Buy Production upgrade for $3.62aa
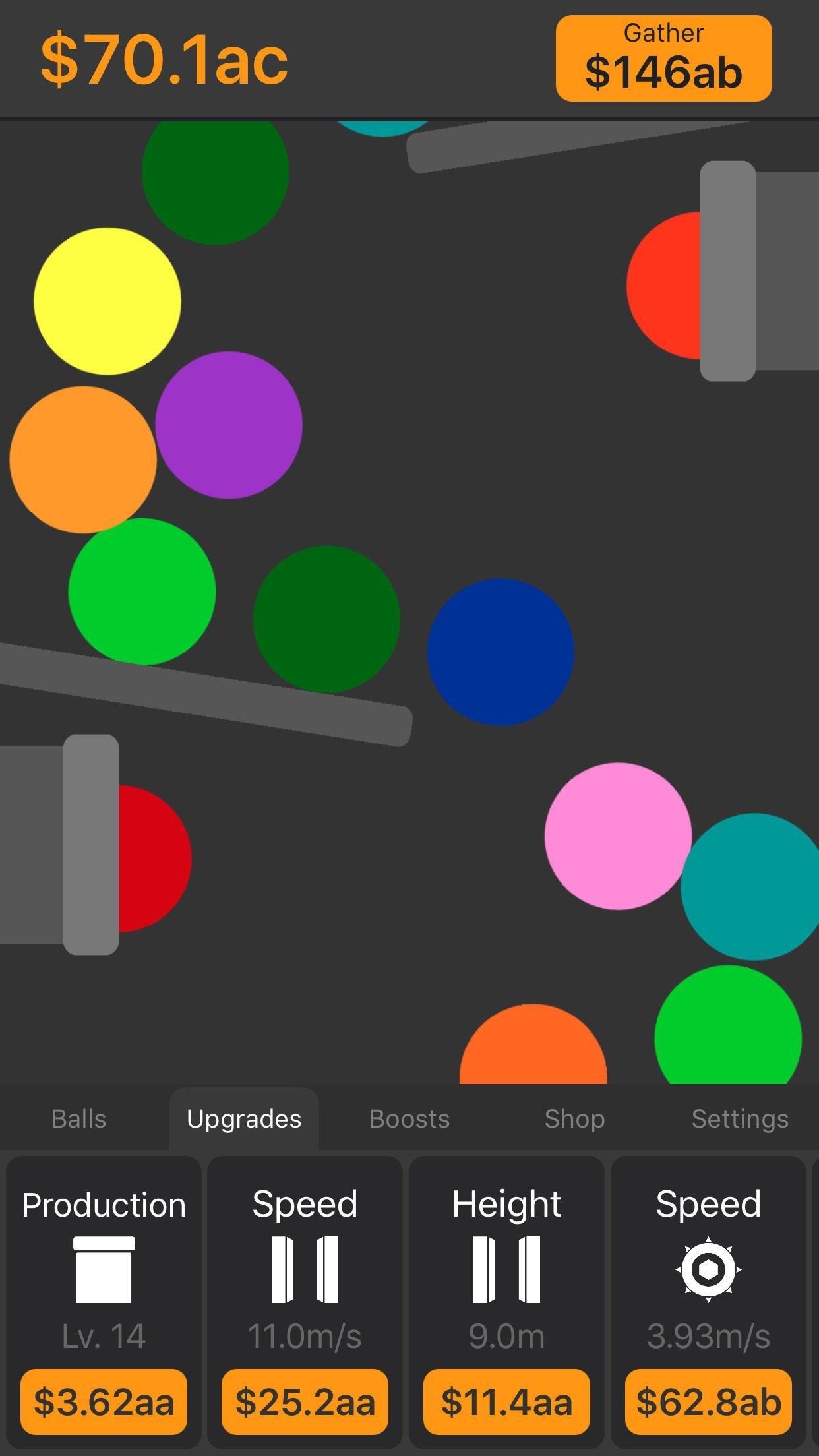Viewport: 819px width, 1456px height. point(104,1402)
